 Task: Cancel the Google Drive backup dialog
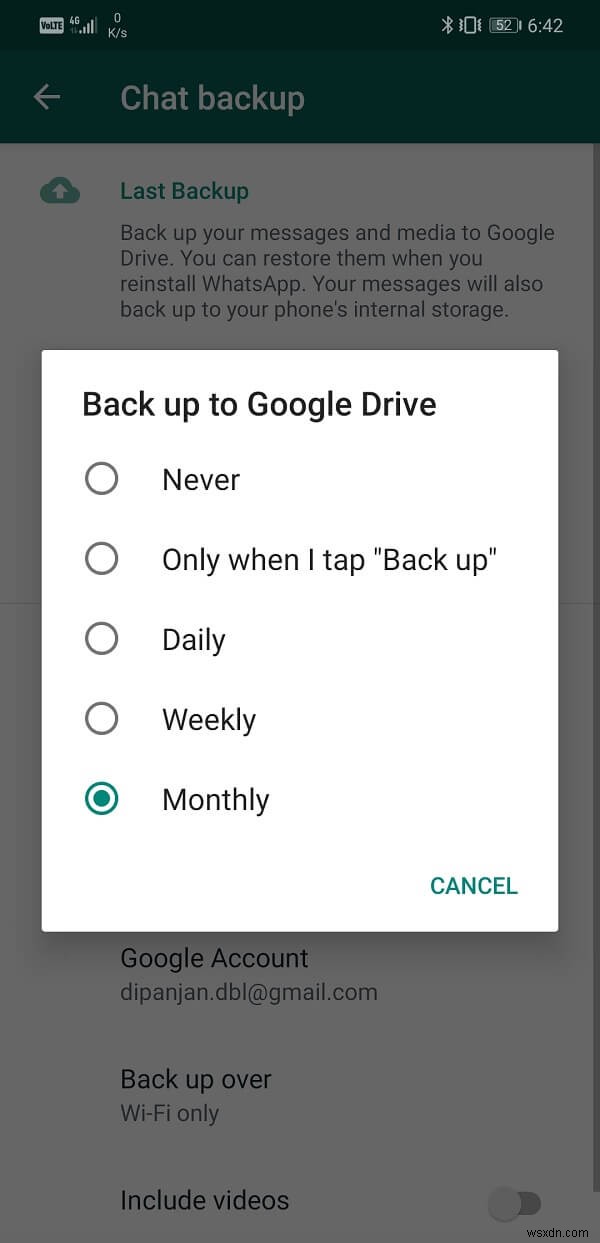coord(473,886)
